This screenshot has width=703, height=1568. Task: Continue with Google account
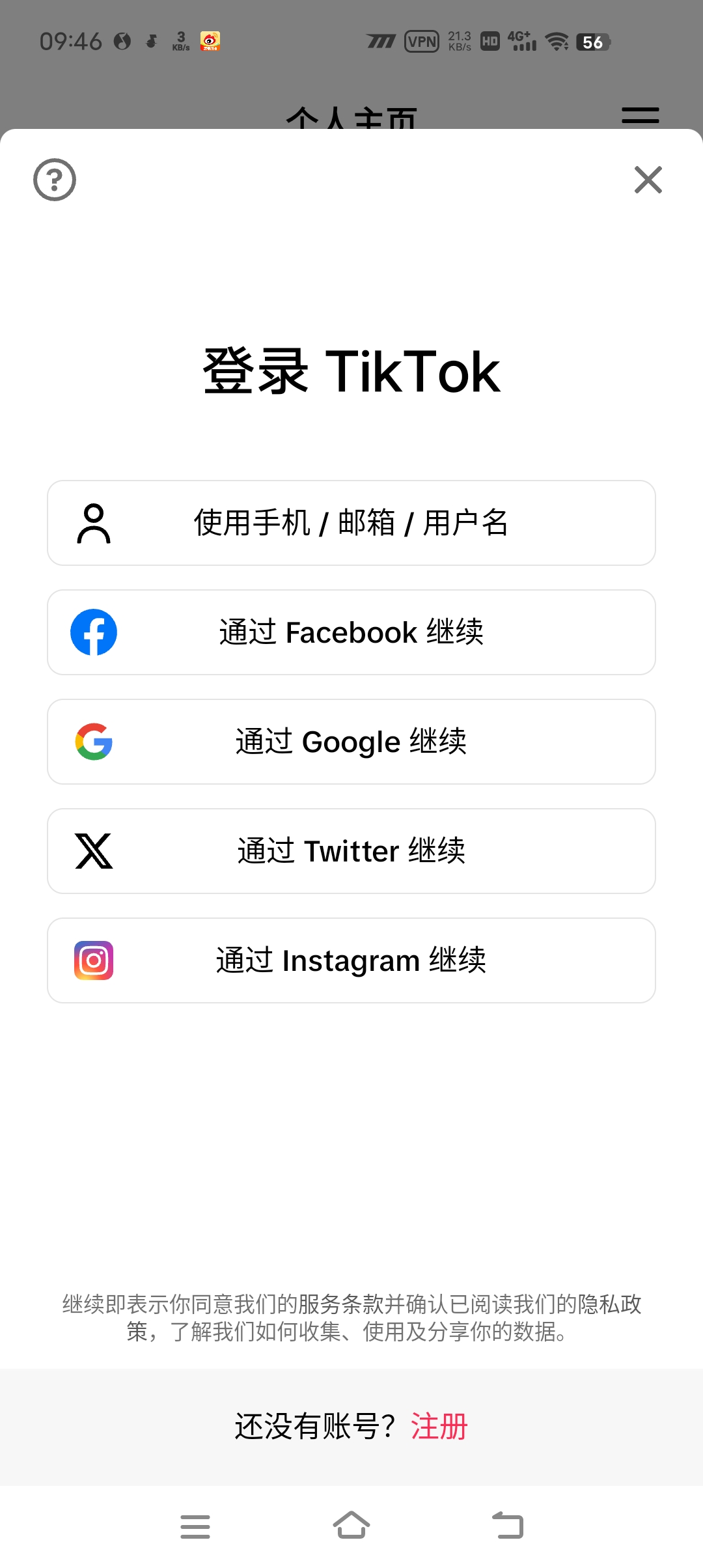pyautogui.click(x=351, y=742)
